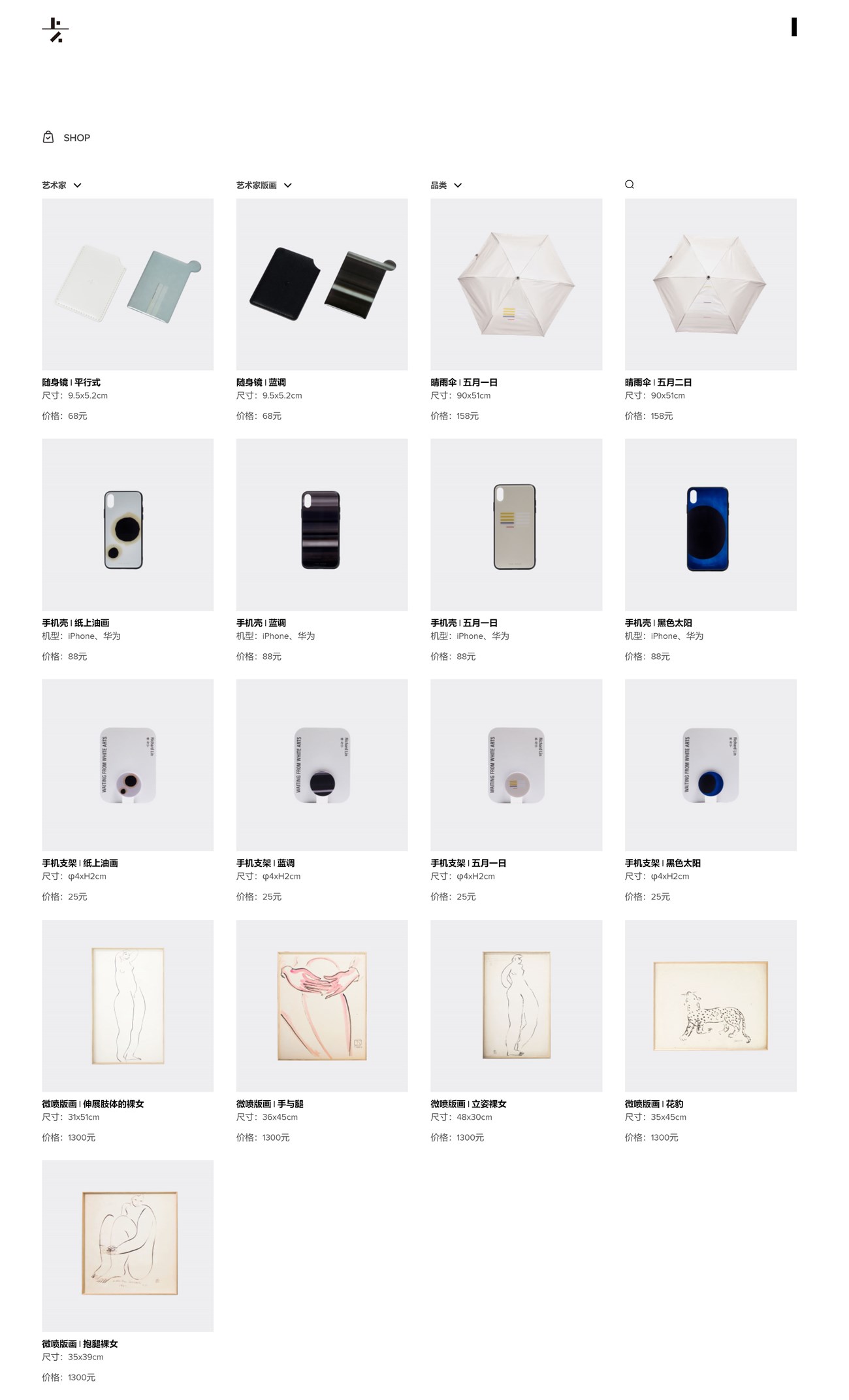The width and height of the screenshot is (849, 1400).
Task: Open product 随身镜 | 平行式
Action: point(127,285)
